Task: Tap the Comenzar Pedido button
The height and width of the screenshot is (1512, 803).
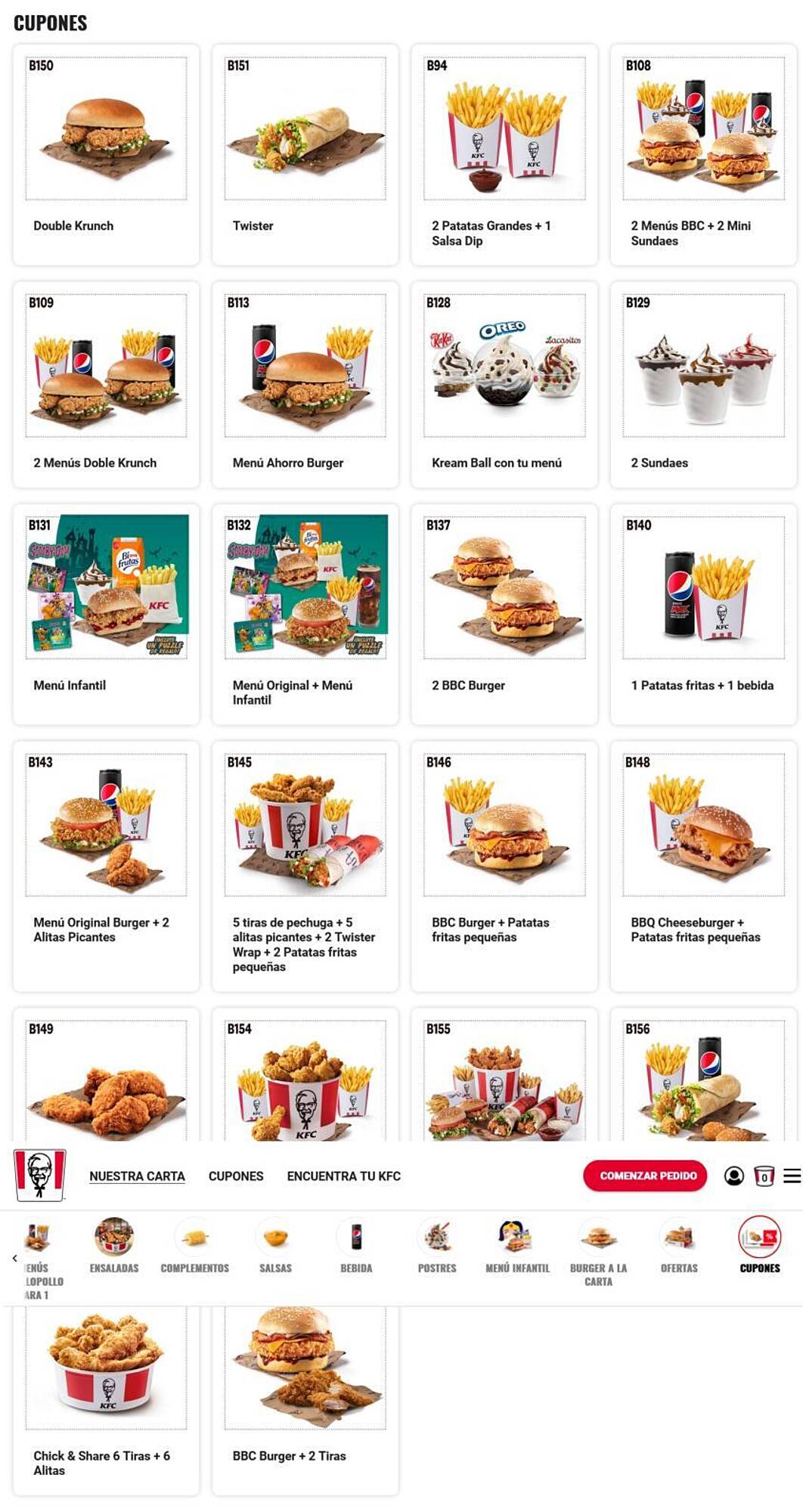Action: point(644,1176)
